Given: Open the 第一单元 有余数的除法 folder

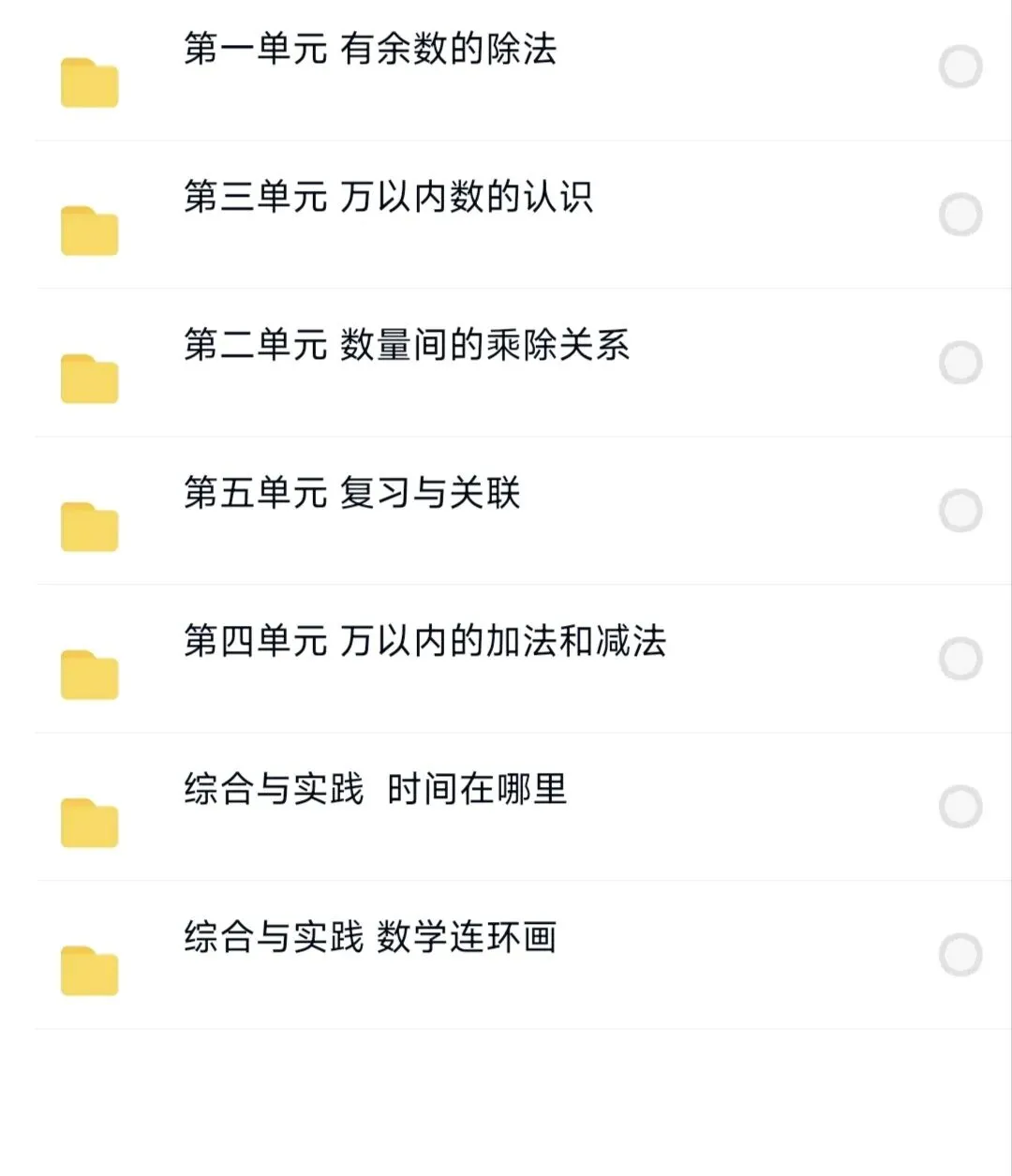Looking at the screenshot, I should 369,50.
